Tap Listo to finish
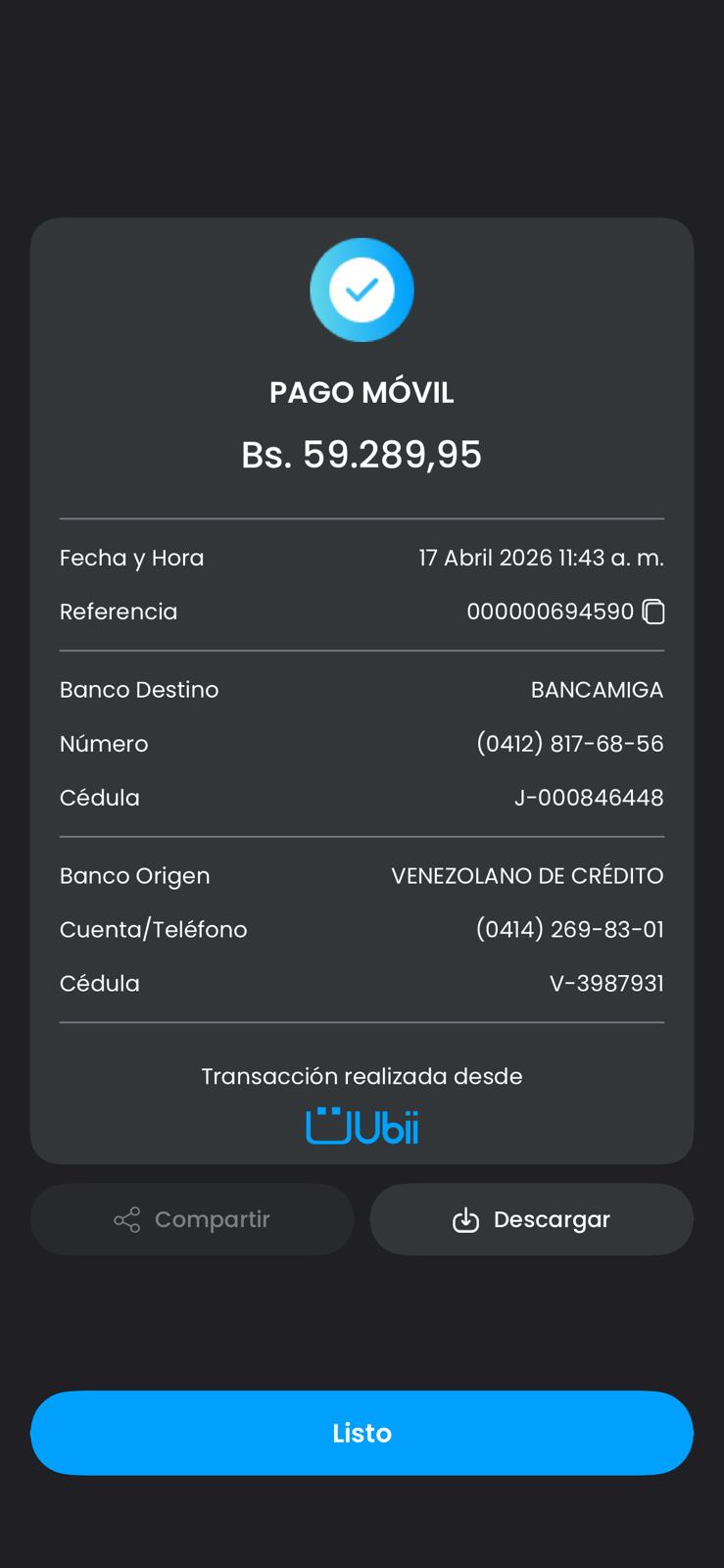The width and height of the screenshot is (724, 1568). (x=362, y=1433)
